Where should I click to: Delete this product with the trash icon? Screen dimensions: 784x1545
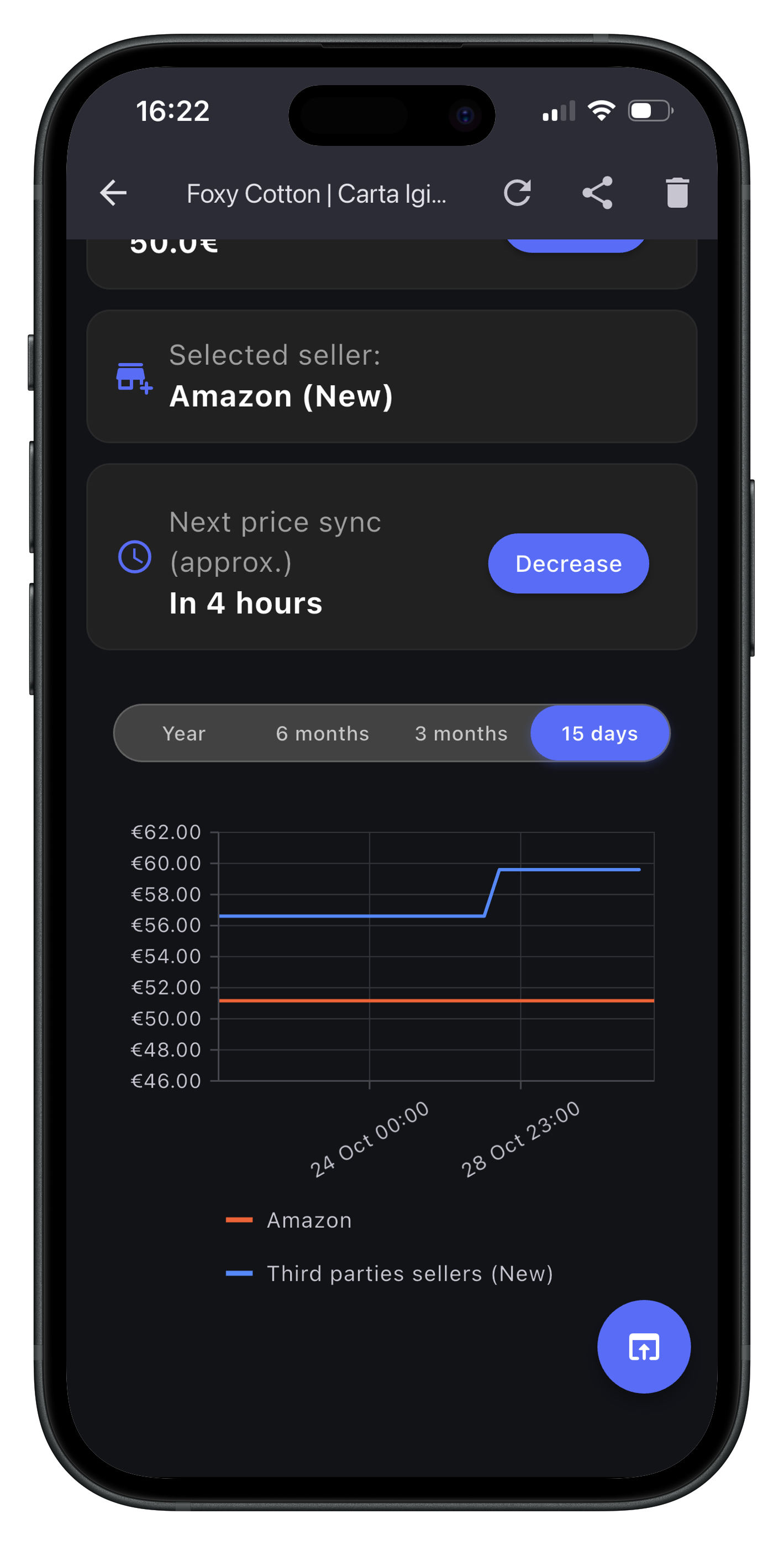pos(677,193)
